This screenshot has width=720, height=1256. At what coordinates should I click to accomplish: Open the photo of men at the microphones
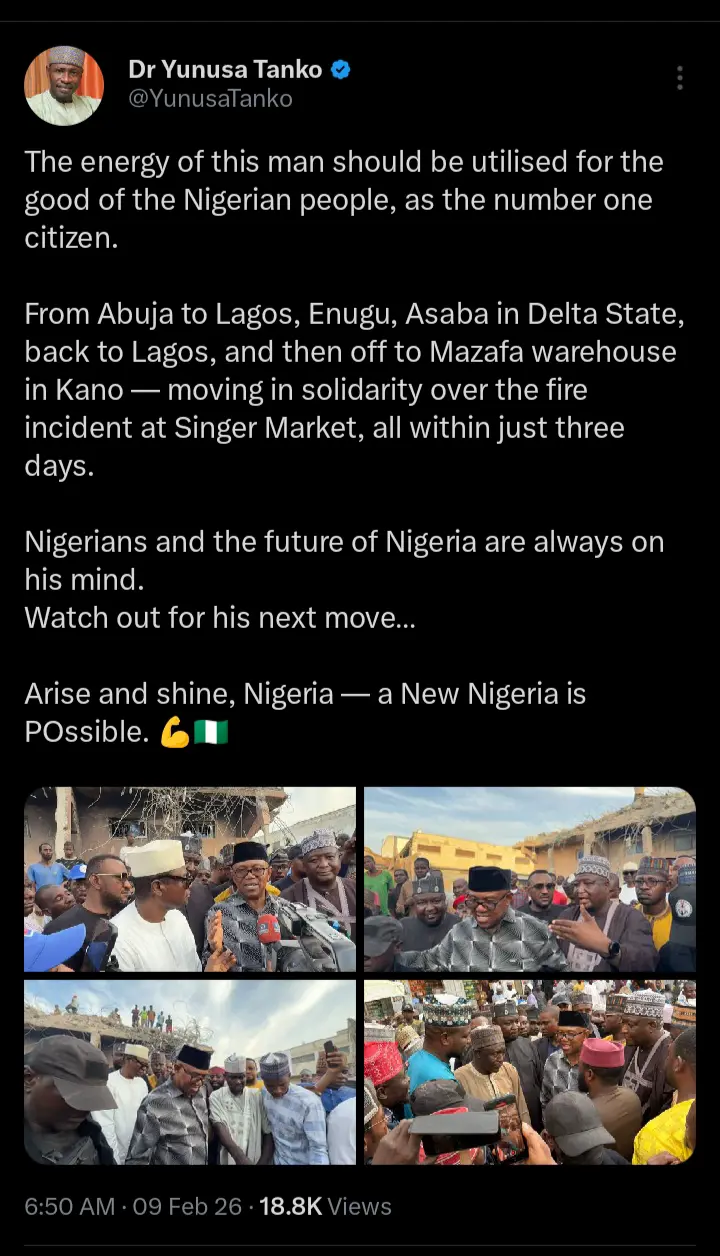[x=190, y=880]
